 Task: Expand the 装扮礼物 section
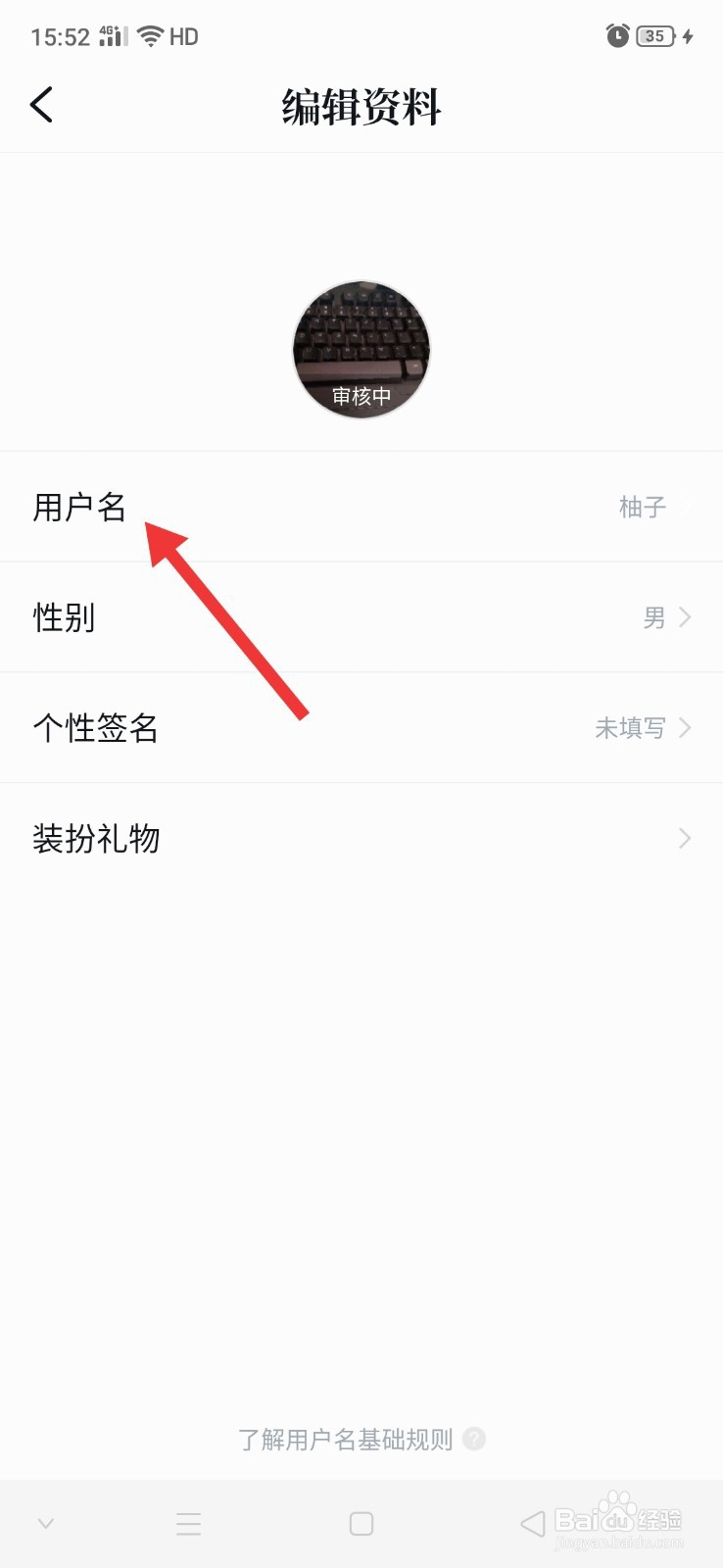coord(361,839)
